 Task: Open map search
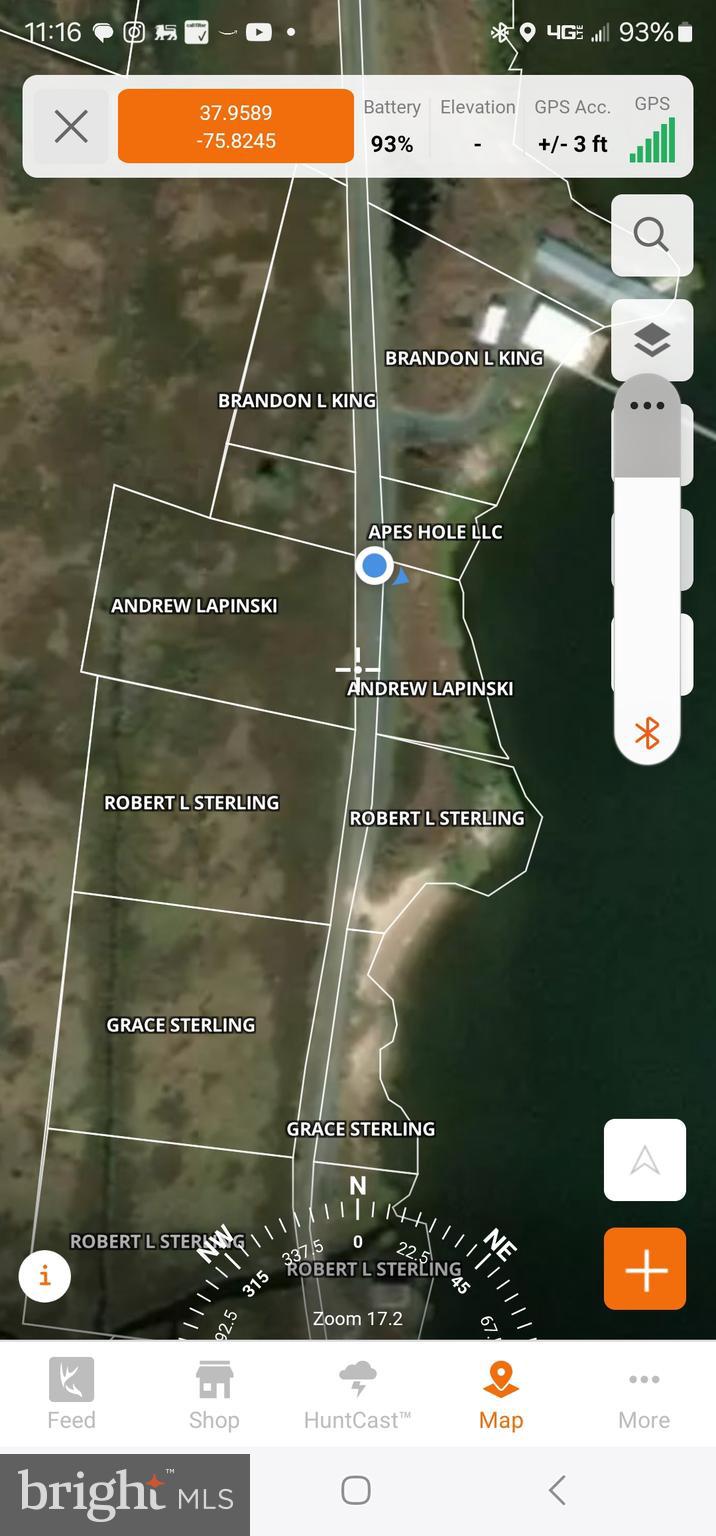coord(651,235)
